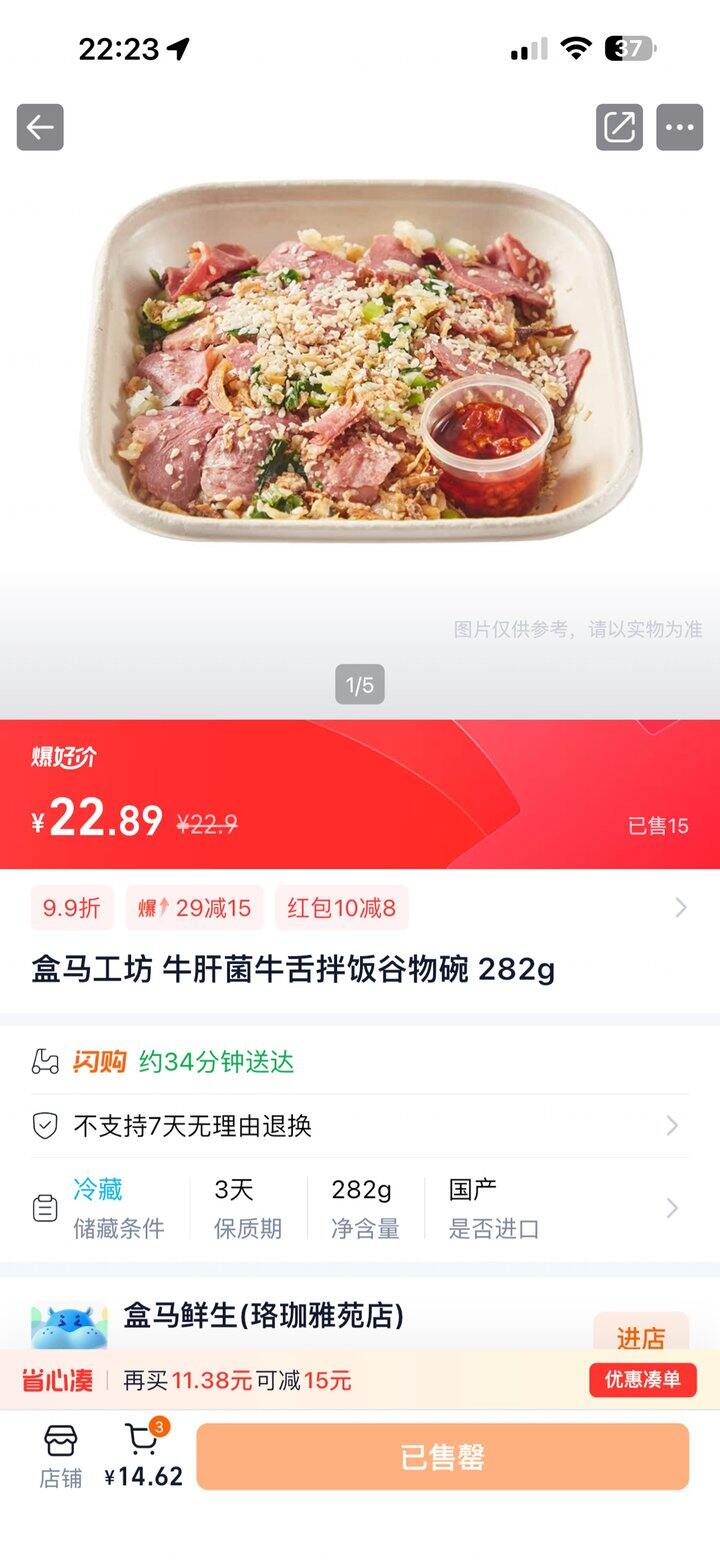720x1560 pixels.
Task: Click the shield icon next to return policy
Action: (45, 1125)
